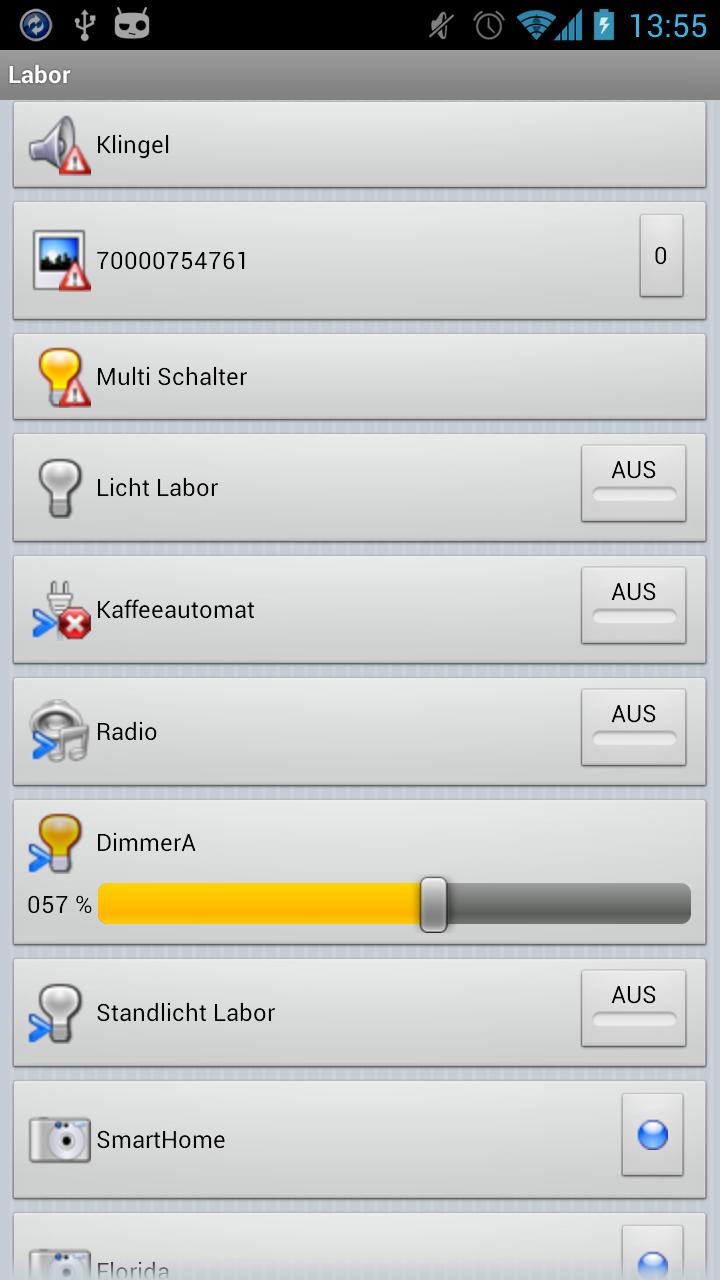This screenshot has width=720, height=1280.
Task: Enable Standlicht Labor light
Action: point(633,1008)
